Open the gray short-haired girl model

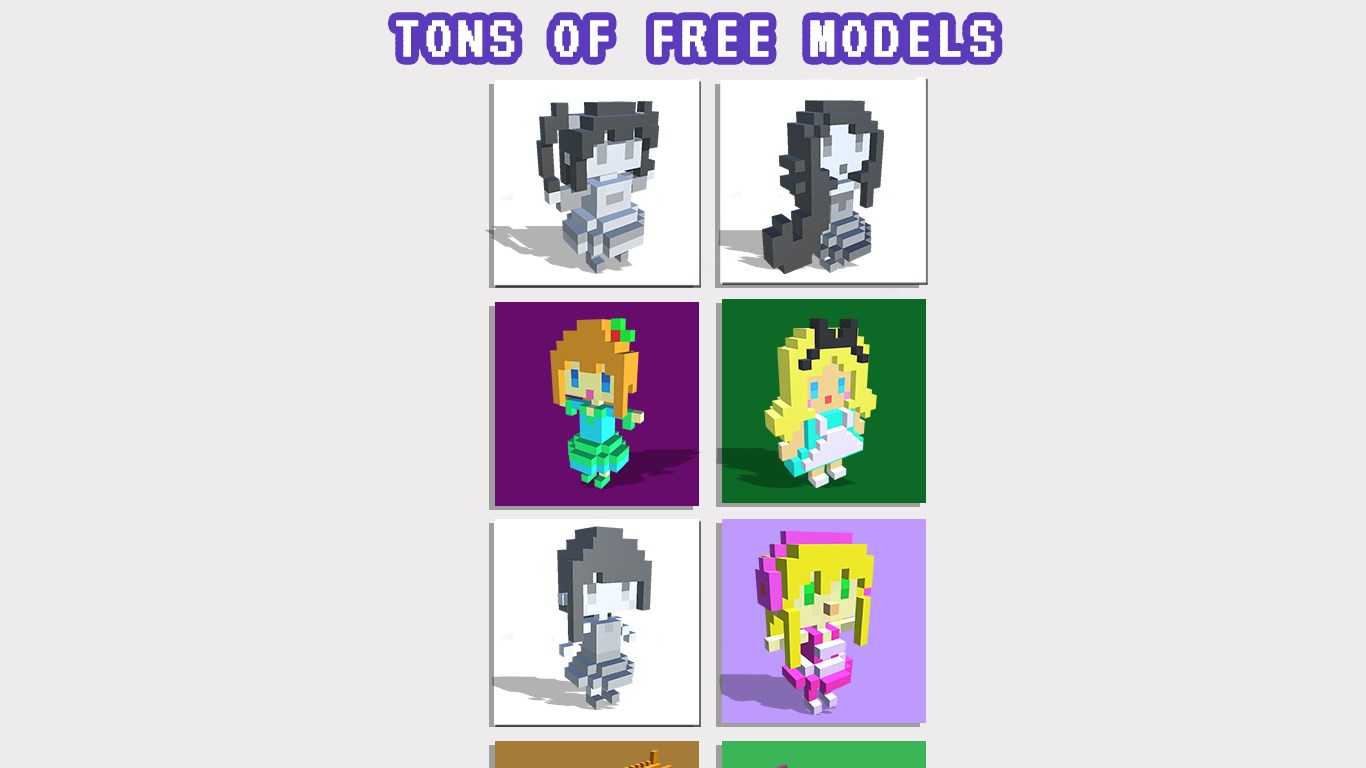point(596,622)
